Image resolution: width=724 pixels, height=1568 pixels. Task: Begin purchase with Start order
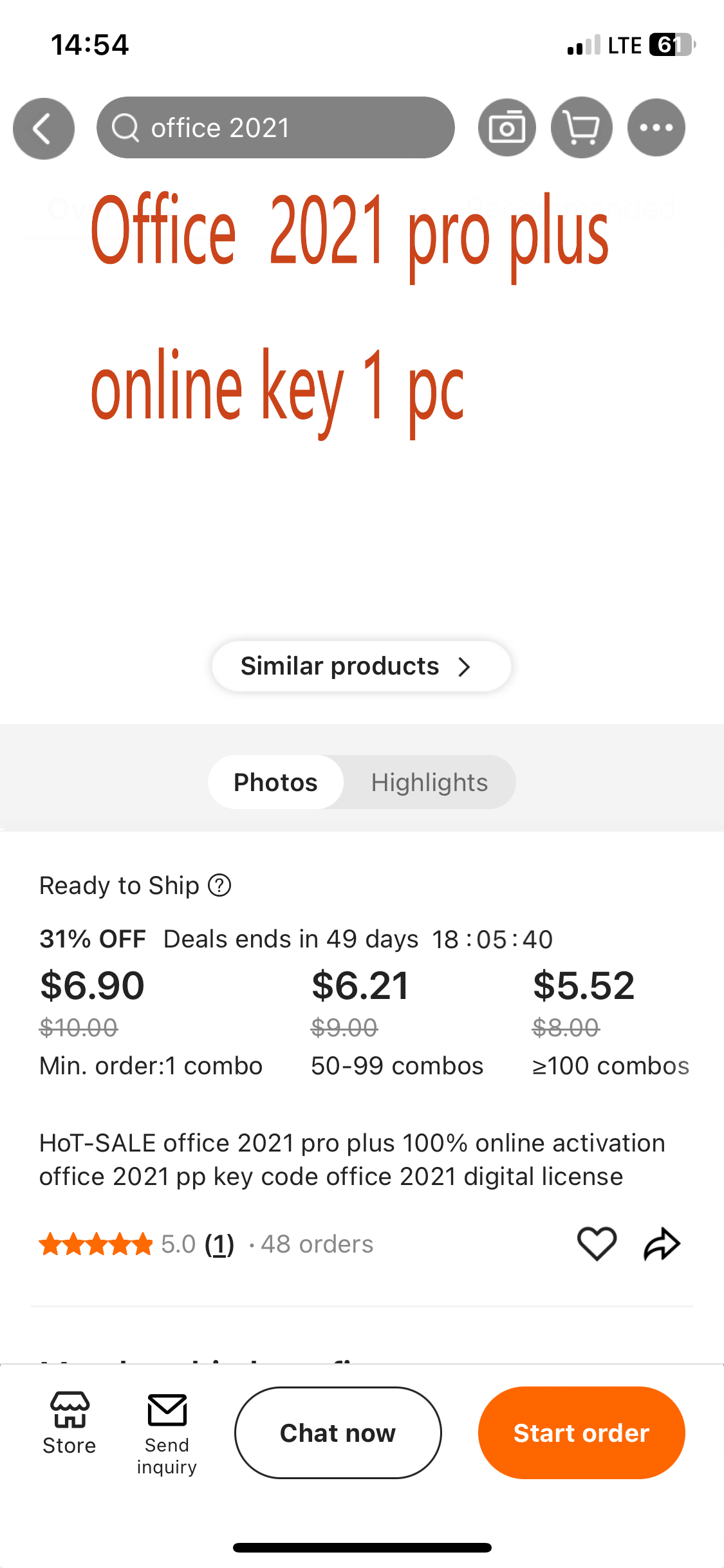[x=581, y=1433]
